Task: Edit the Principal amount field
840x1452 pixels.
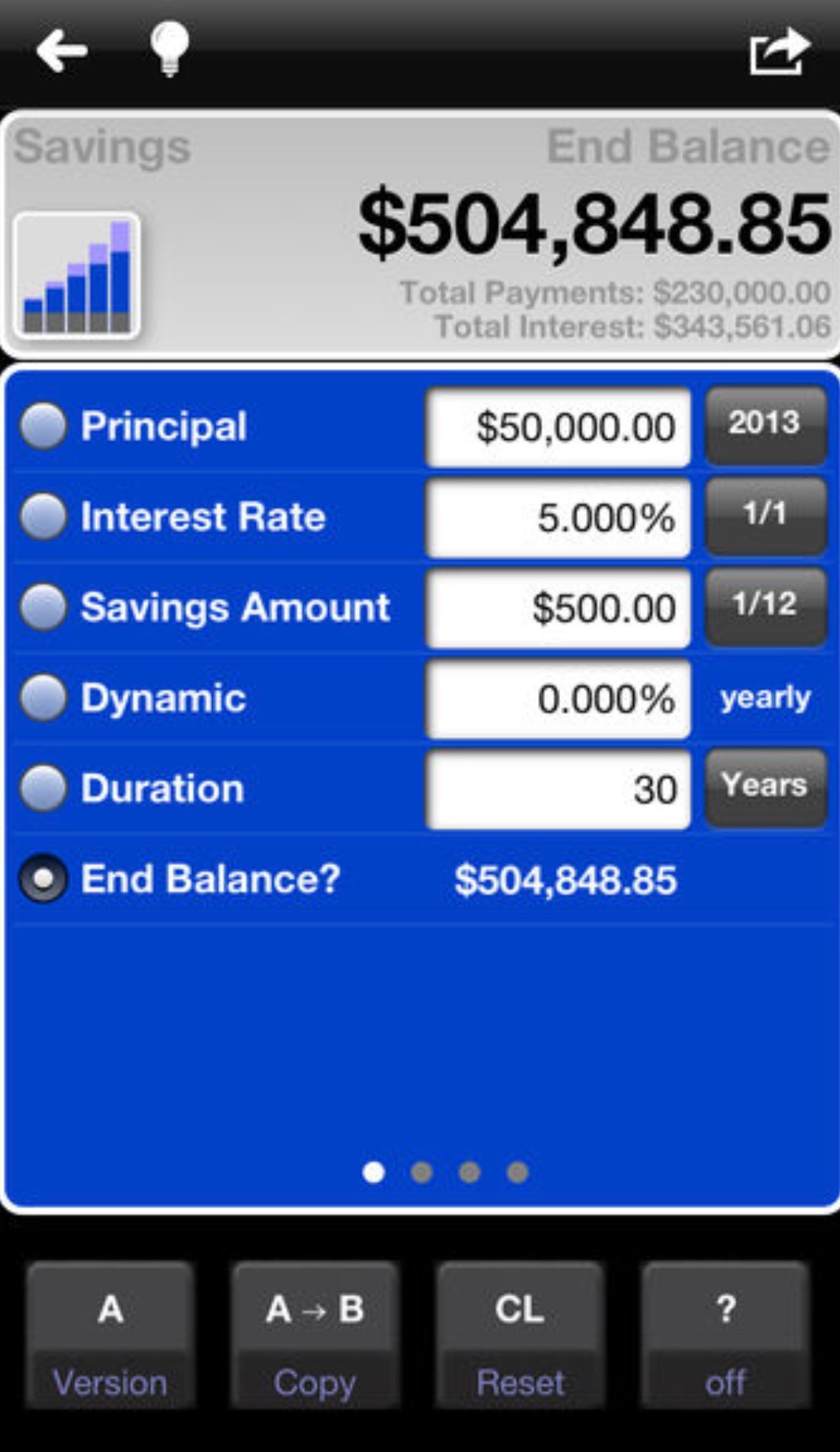Action: click(x=559, y=427)
